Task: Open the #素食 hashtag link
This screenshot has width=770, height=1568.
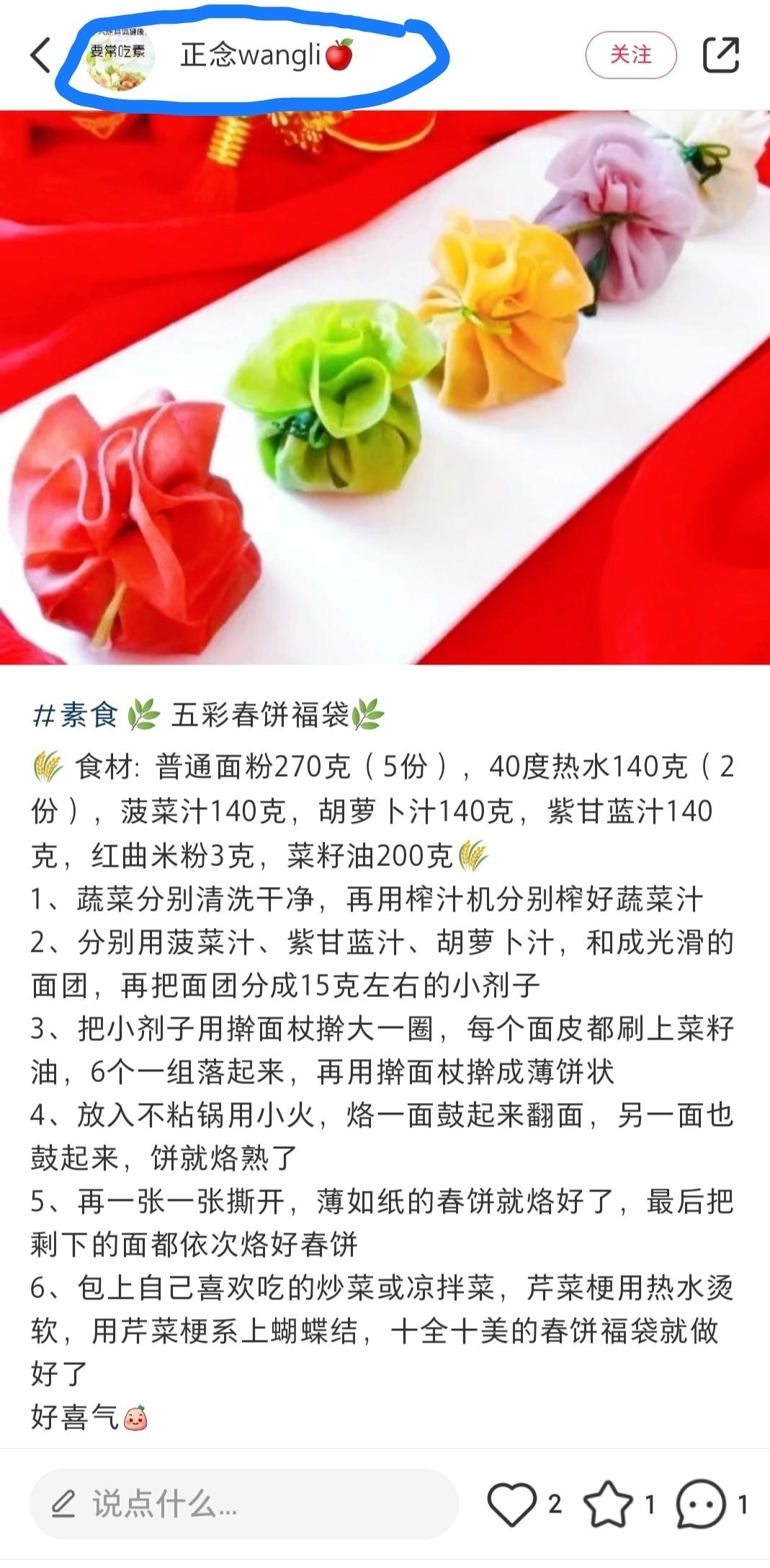Action: 75,716
